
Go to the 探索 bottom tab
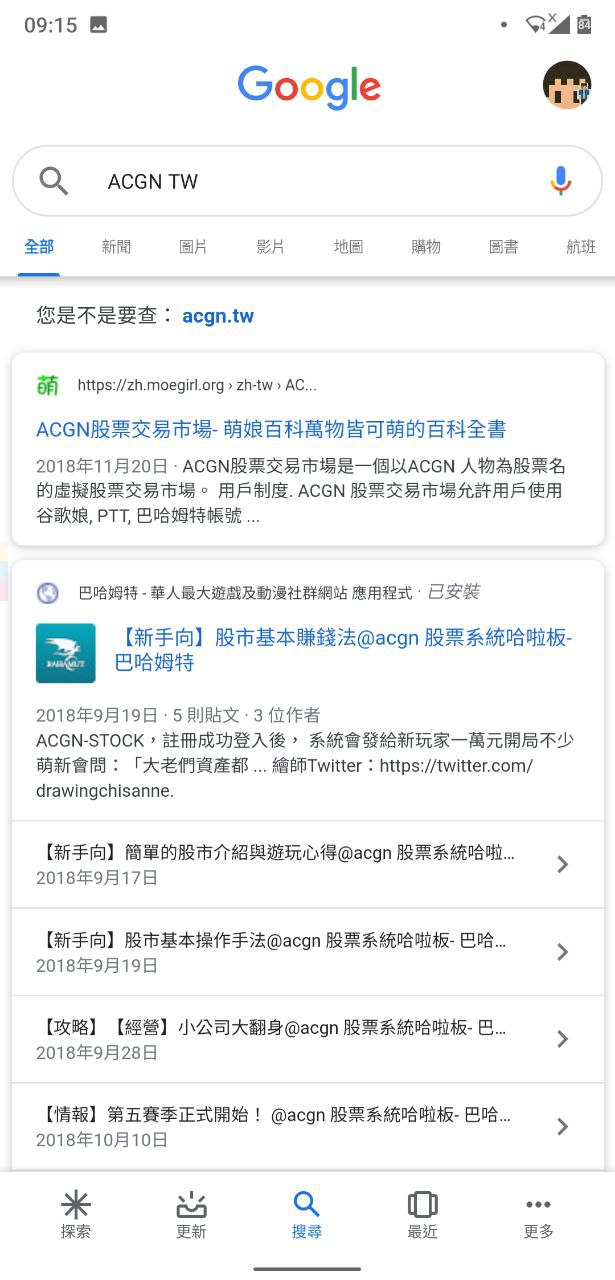(x=76, y=1215)
